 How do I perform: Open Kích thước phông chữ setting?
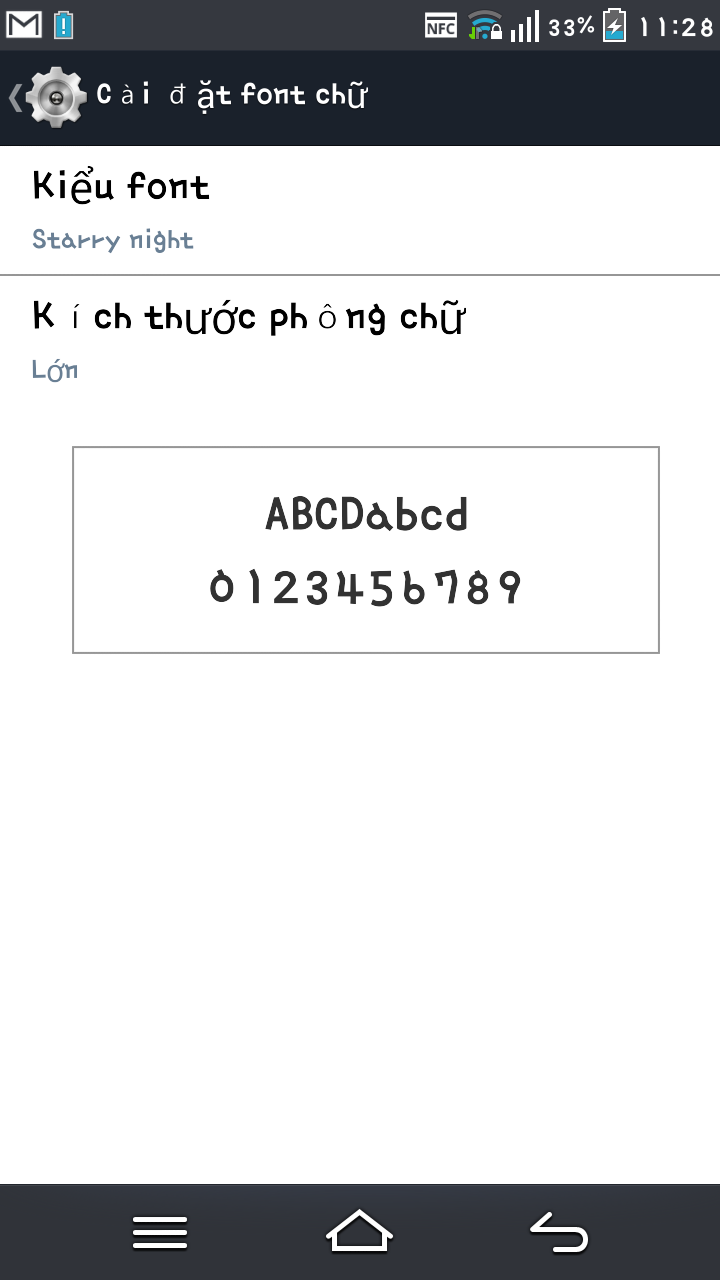[360, 340]
